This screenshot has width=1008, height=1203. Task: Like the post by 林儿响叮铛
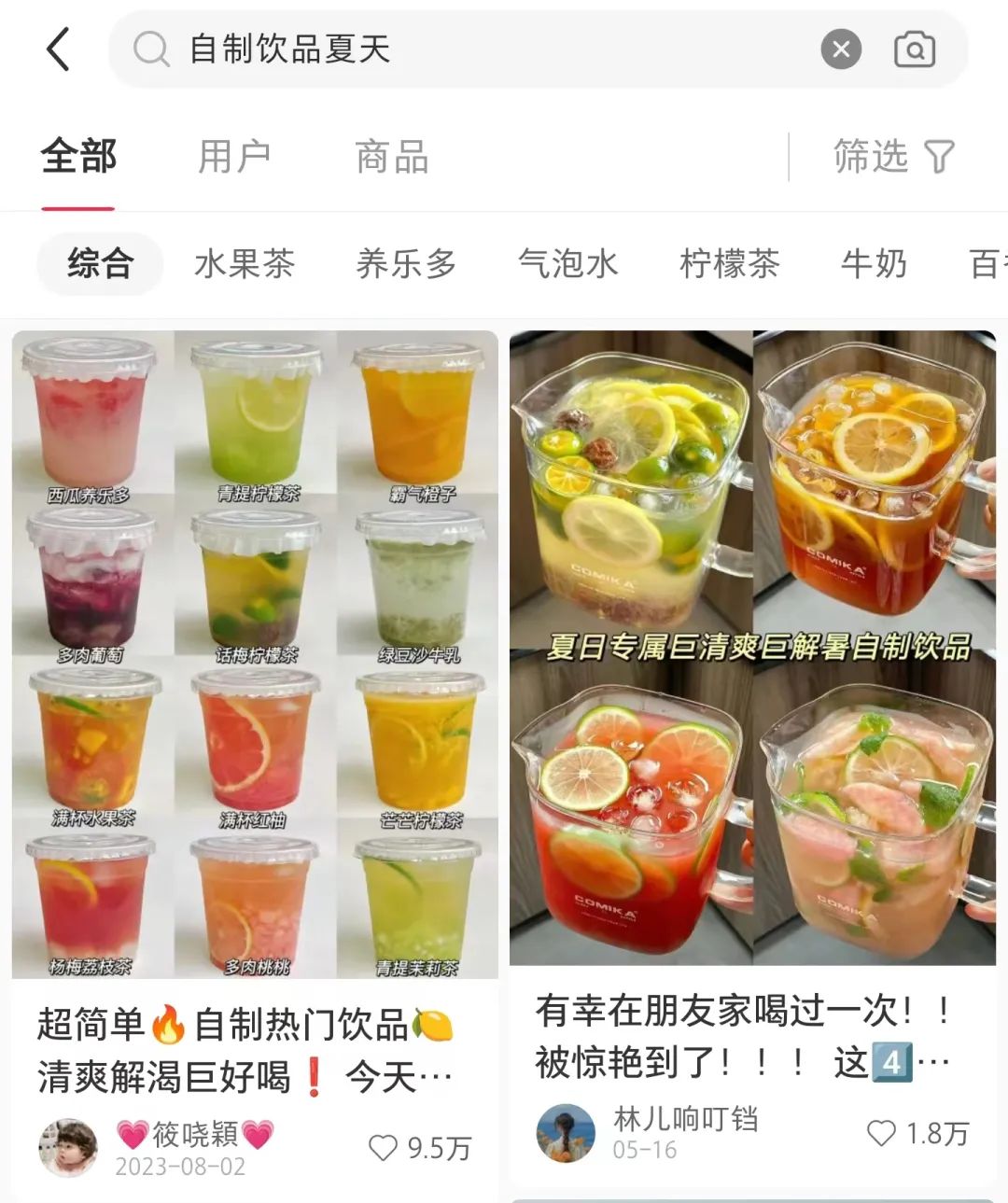point(881,1133)
